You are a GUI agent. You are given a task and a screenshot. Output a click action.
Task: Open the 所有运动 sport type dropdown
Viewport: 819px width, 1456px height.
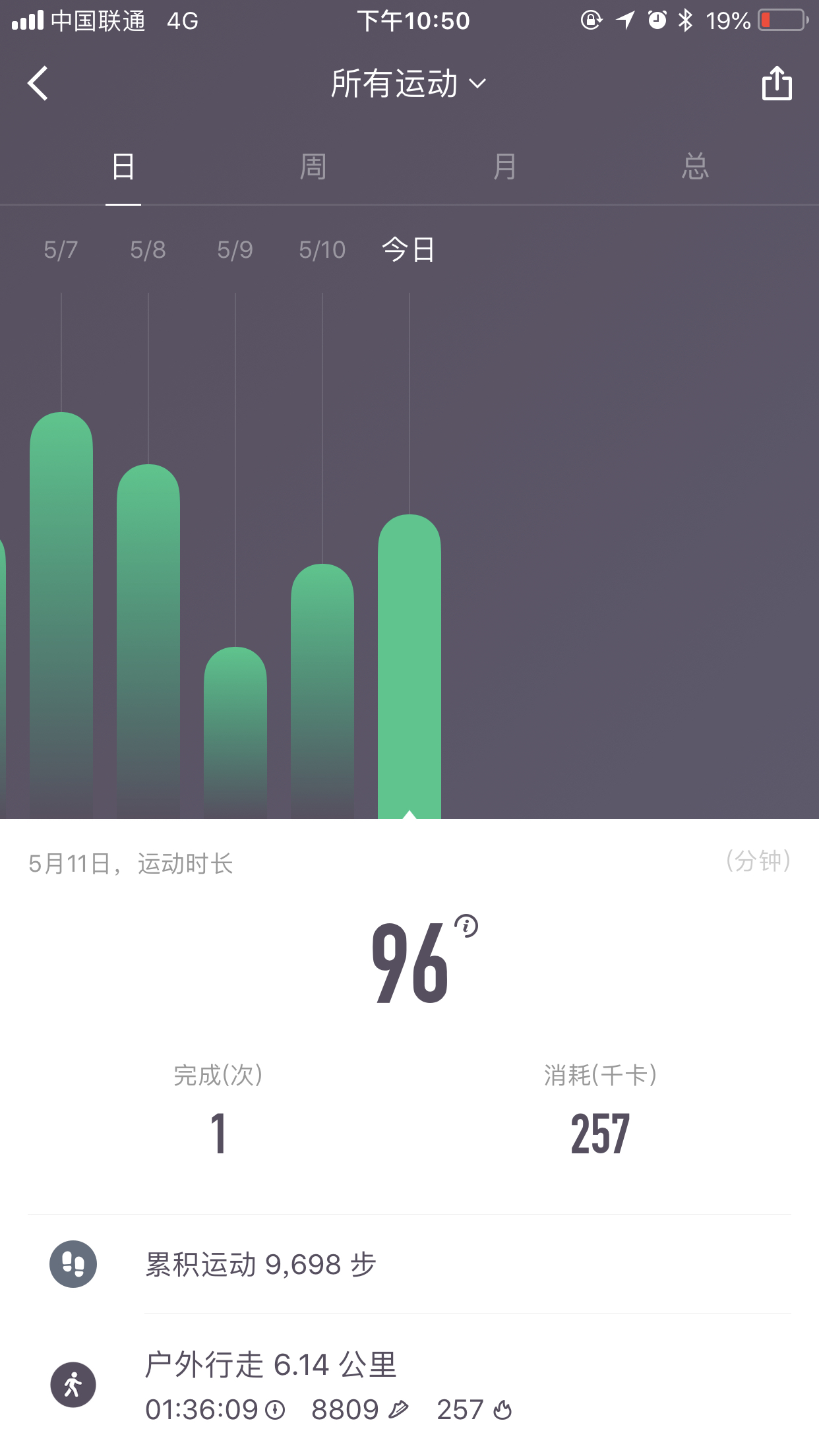point(409,84)
